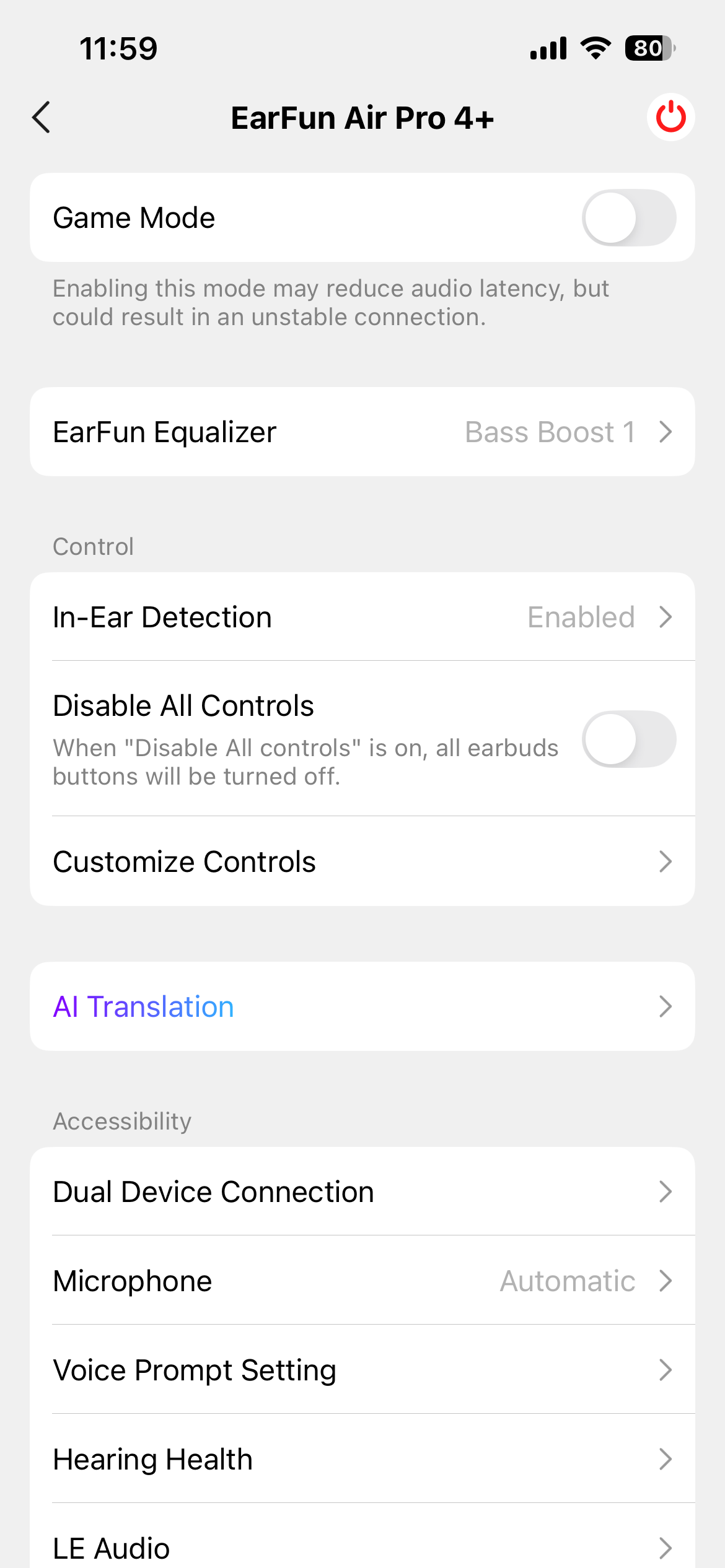Tap the red power icon
The image size is (725, 1568).
[x=670, y=117]
